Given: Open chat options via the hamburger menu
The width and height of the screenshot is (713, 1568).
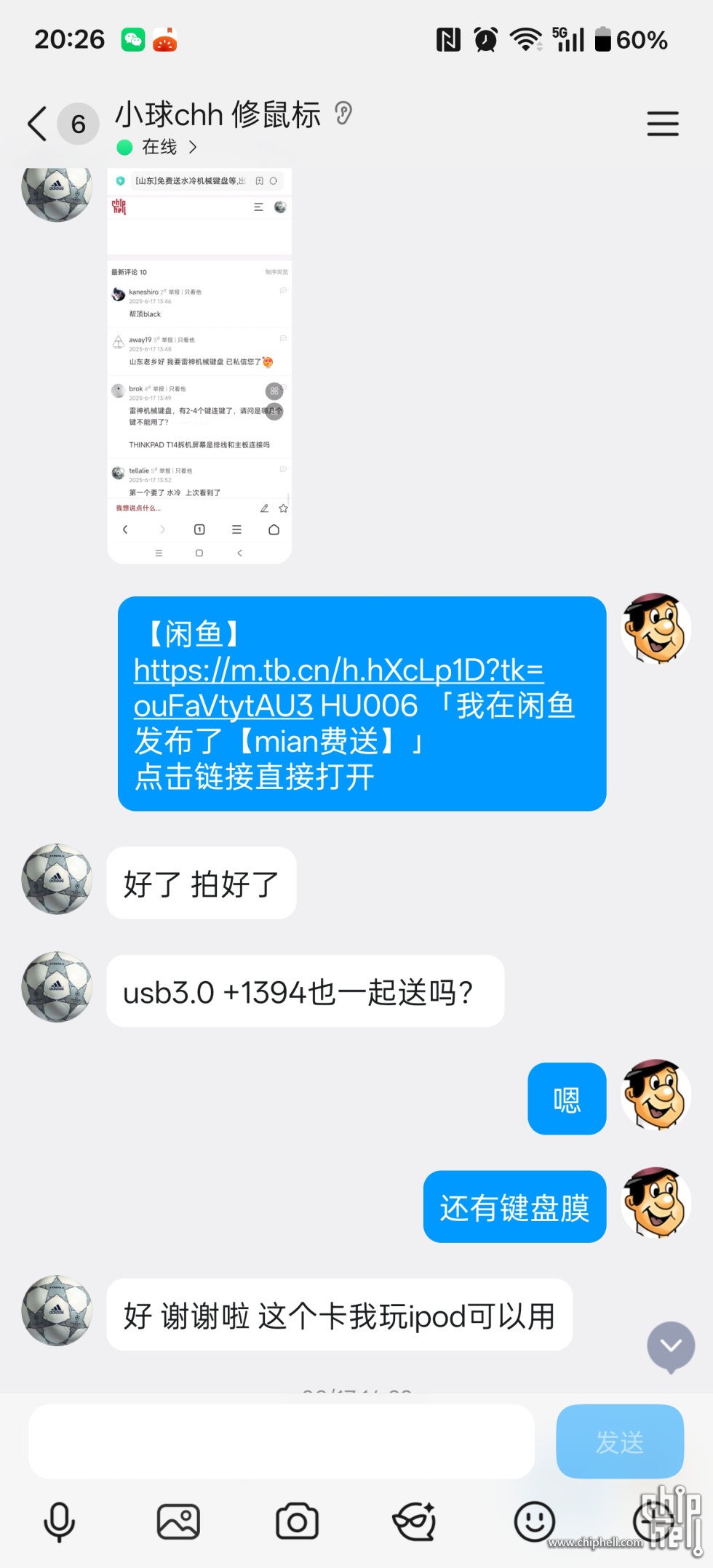Looking at the screenshot, I should click(663, 124).
